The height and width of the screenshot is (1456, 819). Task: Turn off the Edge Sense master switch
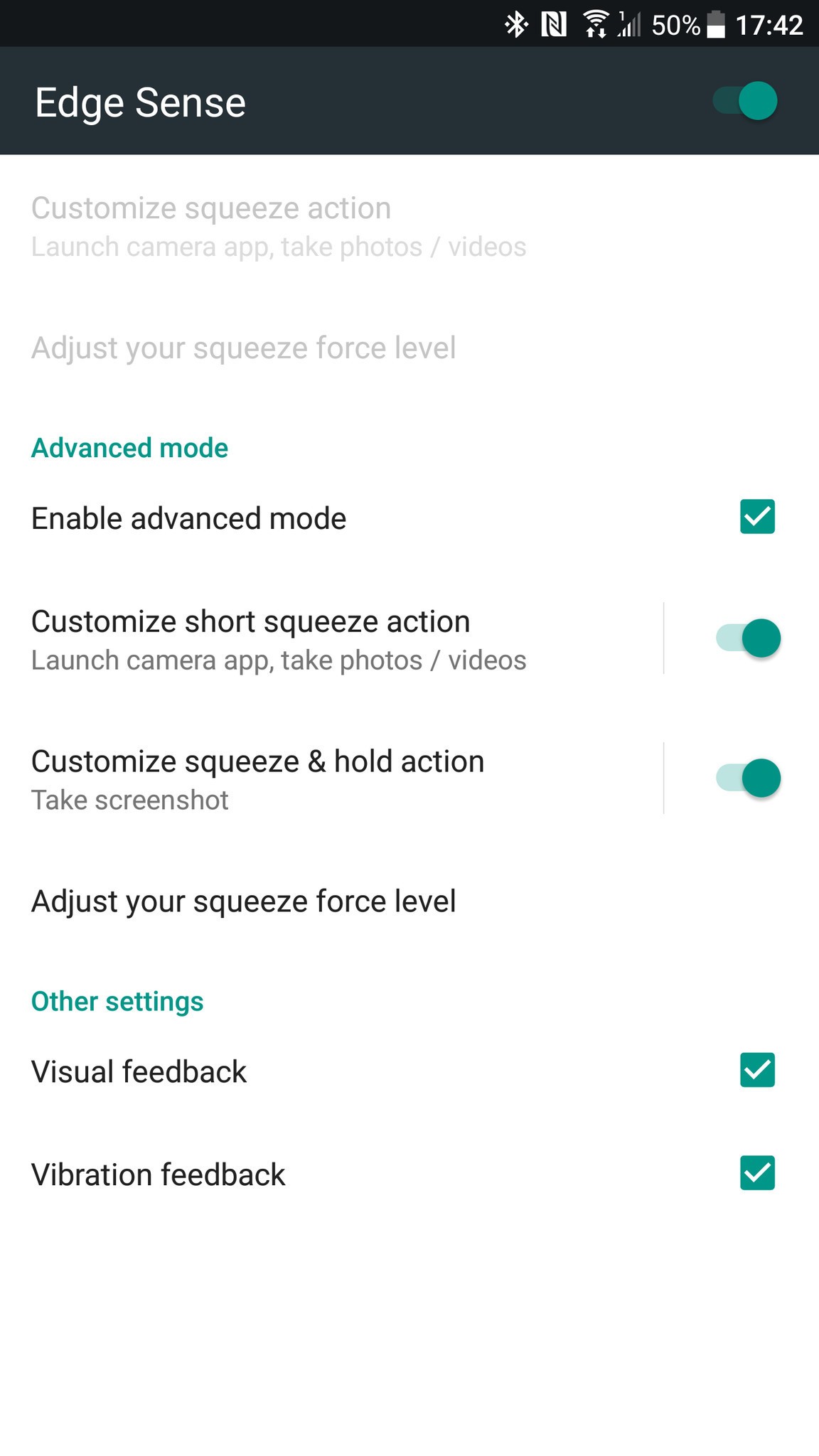click(745, 101)
